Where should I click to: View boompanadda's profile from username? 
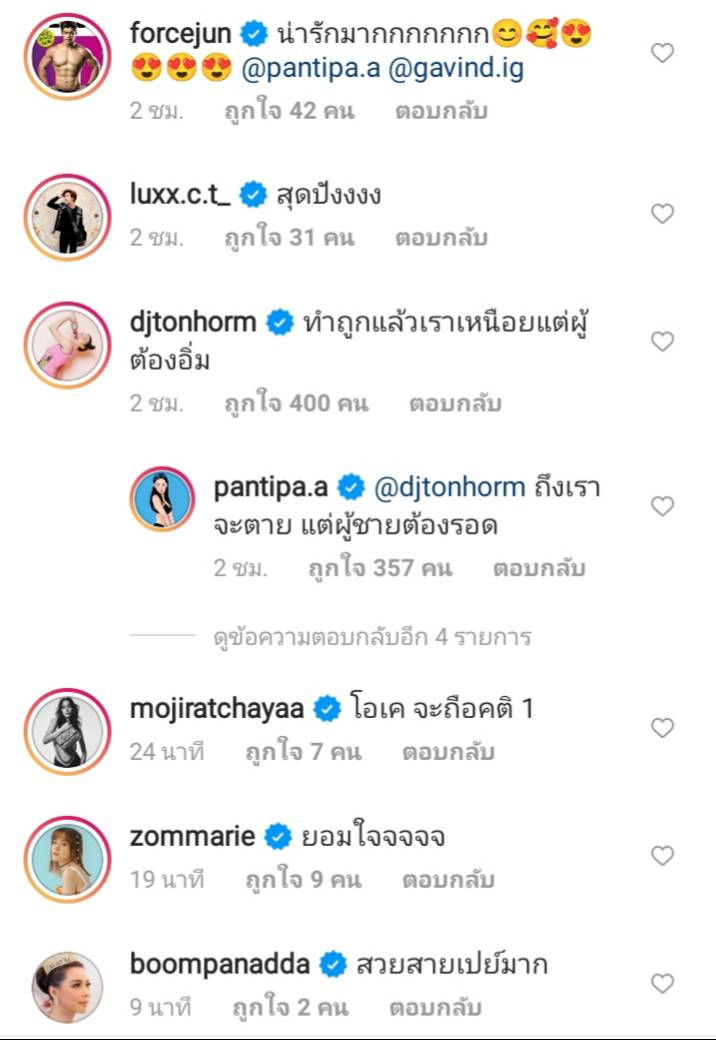220,965
